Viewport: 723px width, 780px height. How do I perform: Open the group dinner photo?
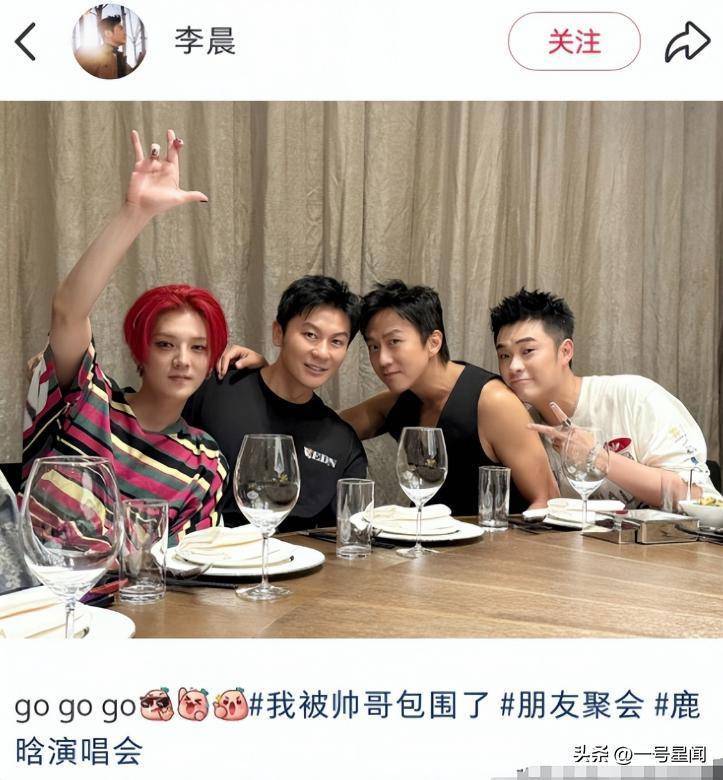pyautogui.click(x=361, y=370)
